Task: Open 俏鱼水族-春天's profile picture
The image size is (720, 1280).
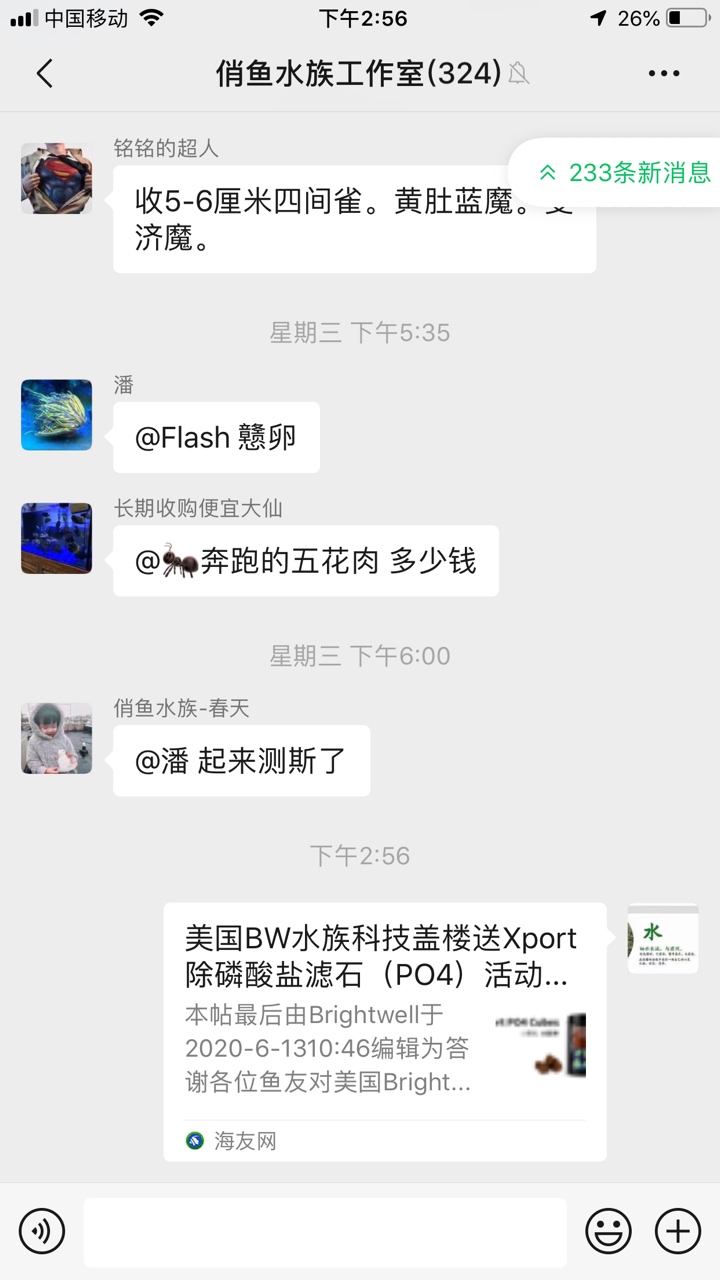Action: pyautogui.click(x=57, y=738)
